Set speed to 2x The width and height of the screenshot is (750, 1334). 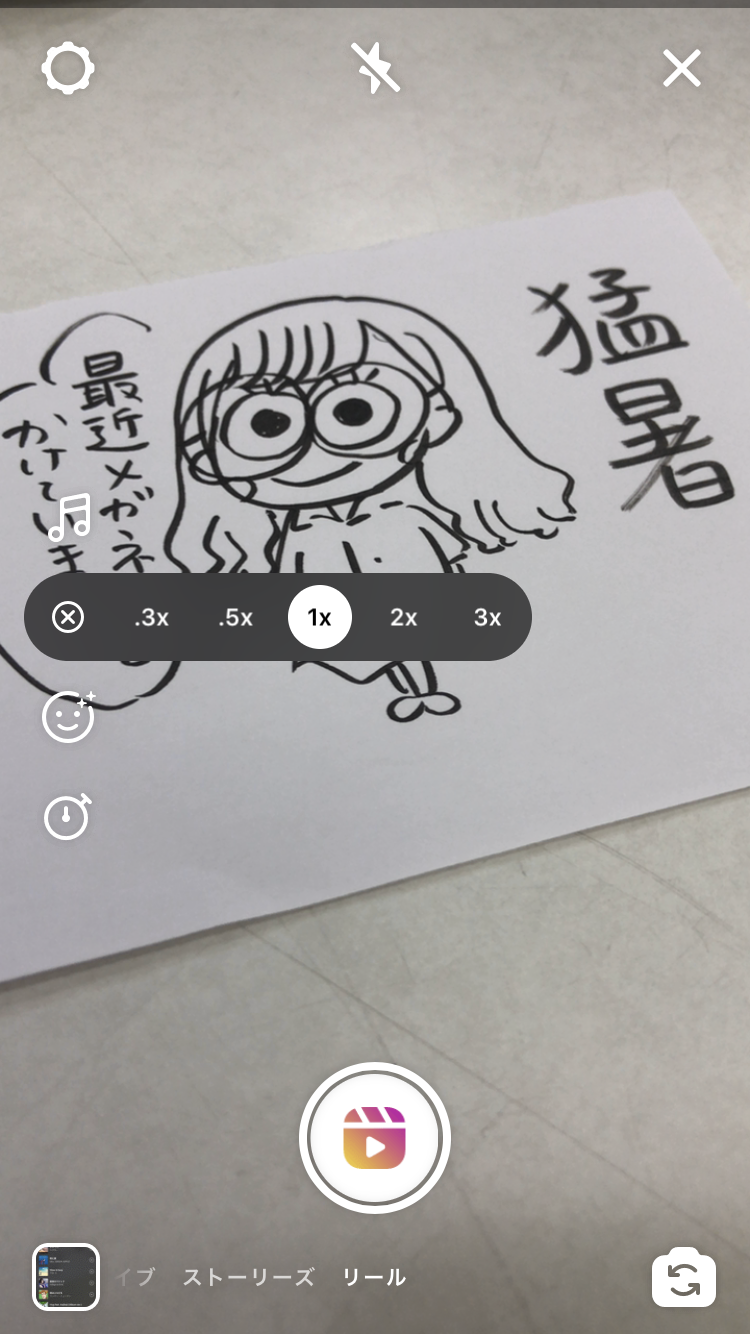pyautogui.click(x=403, y=617)
